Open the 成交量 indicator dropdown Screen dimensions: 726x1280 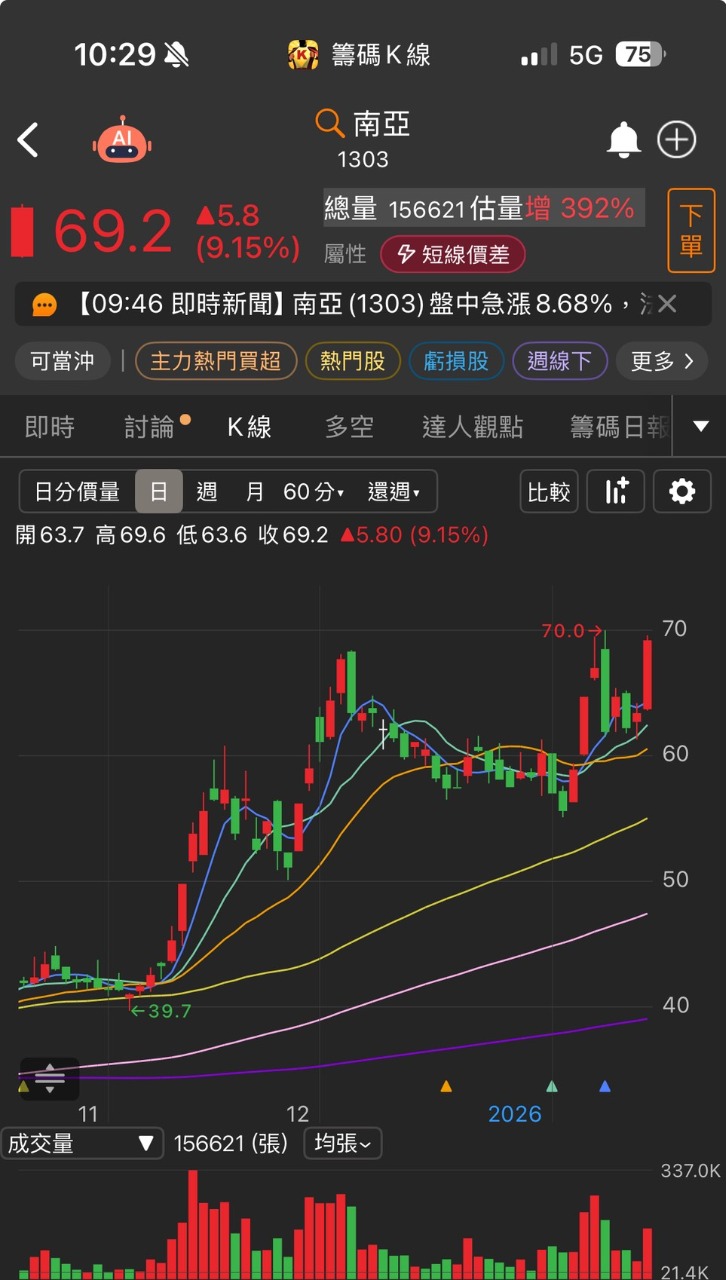pos(81,1143)
